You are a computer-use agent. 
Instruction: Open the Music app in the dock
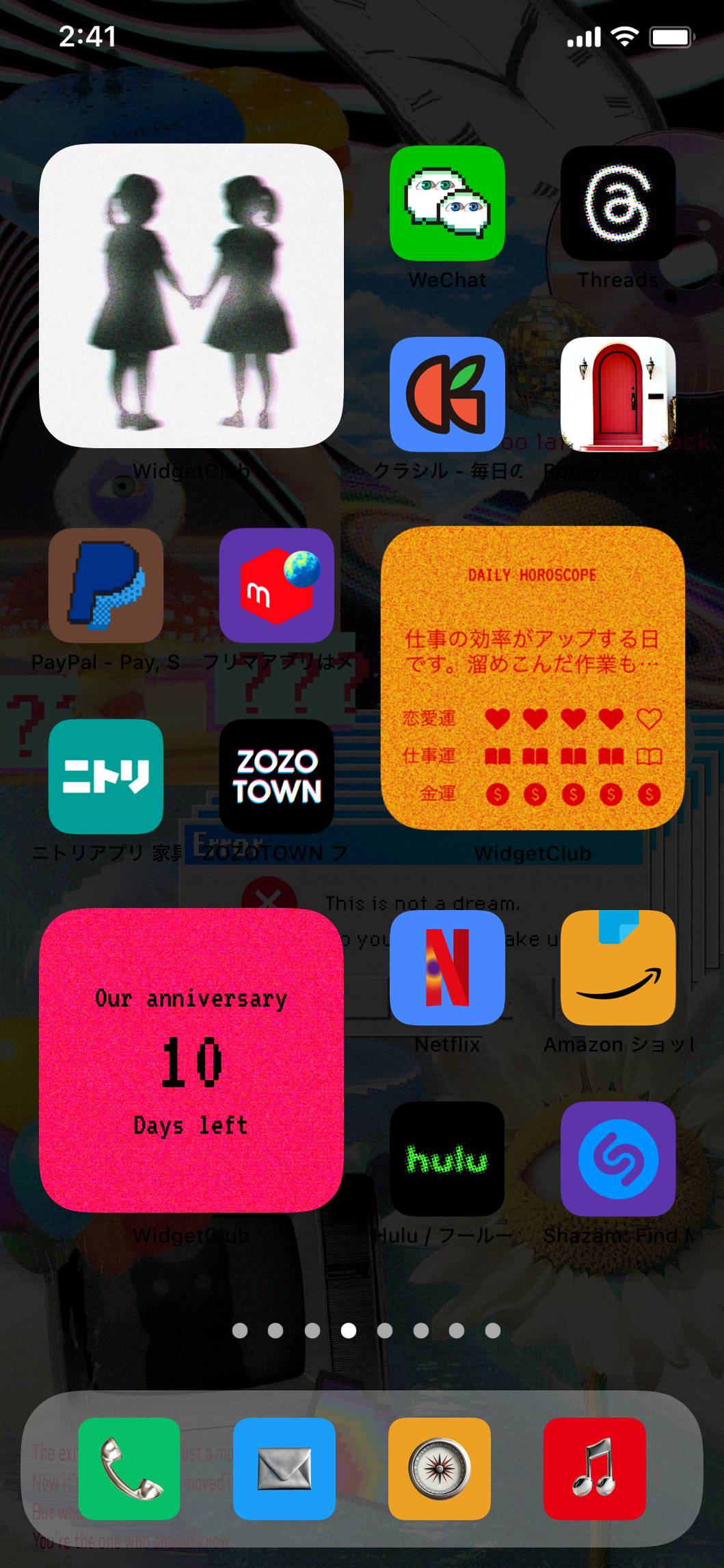pos(595,1468)
